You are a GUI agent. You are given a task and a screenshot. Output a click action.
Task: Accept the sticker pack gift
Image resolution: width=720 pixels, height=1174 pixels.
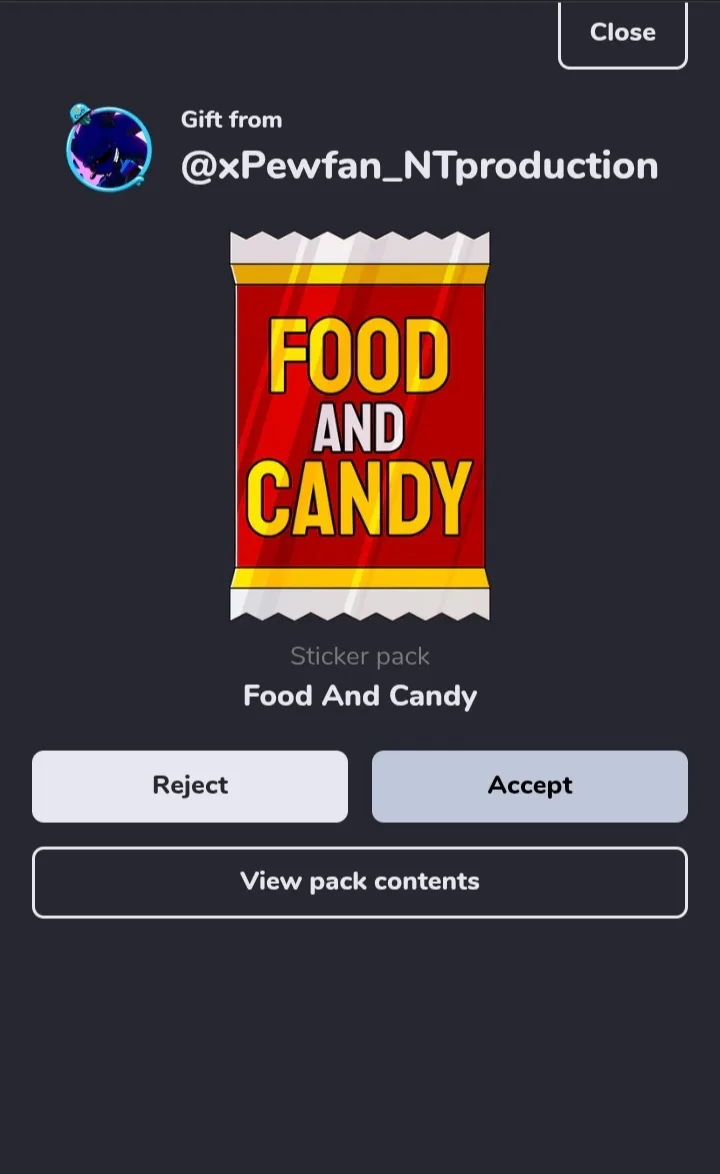click(530, 786)
